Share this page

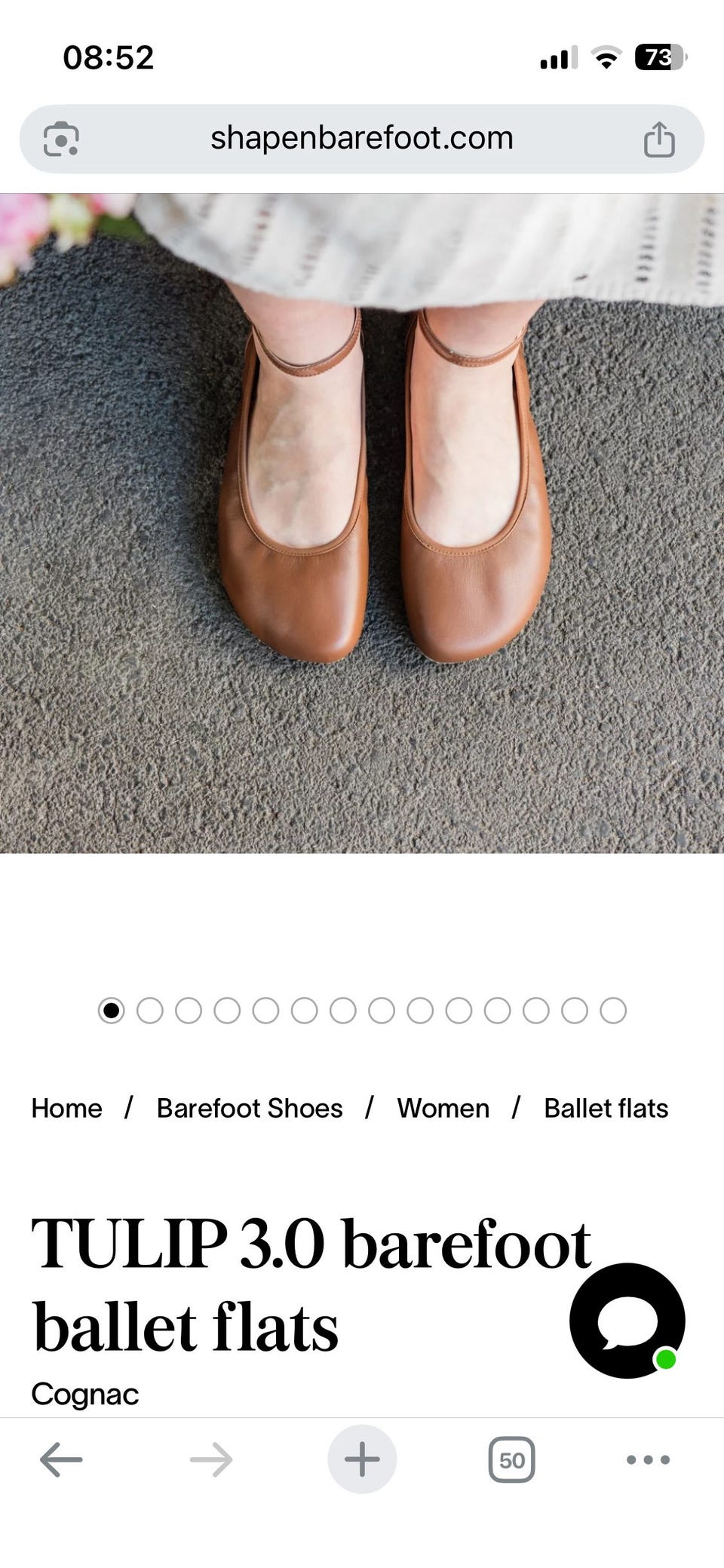[x=659, y=139]
